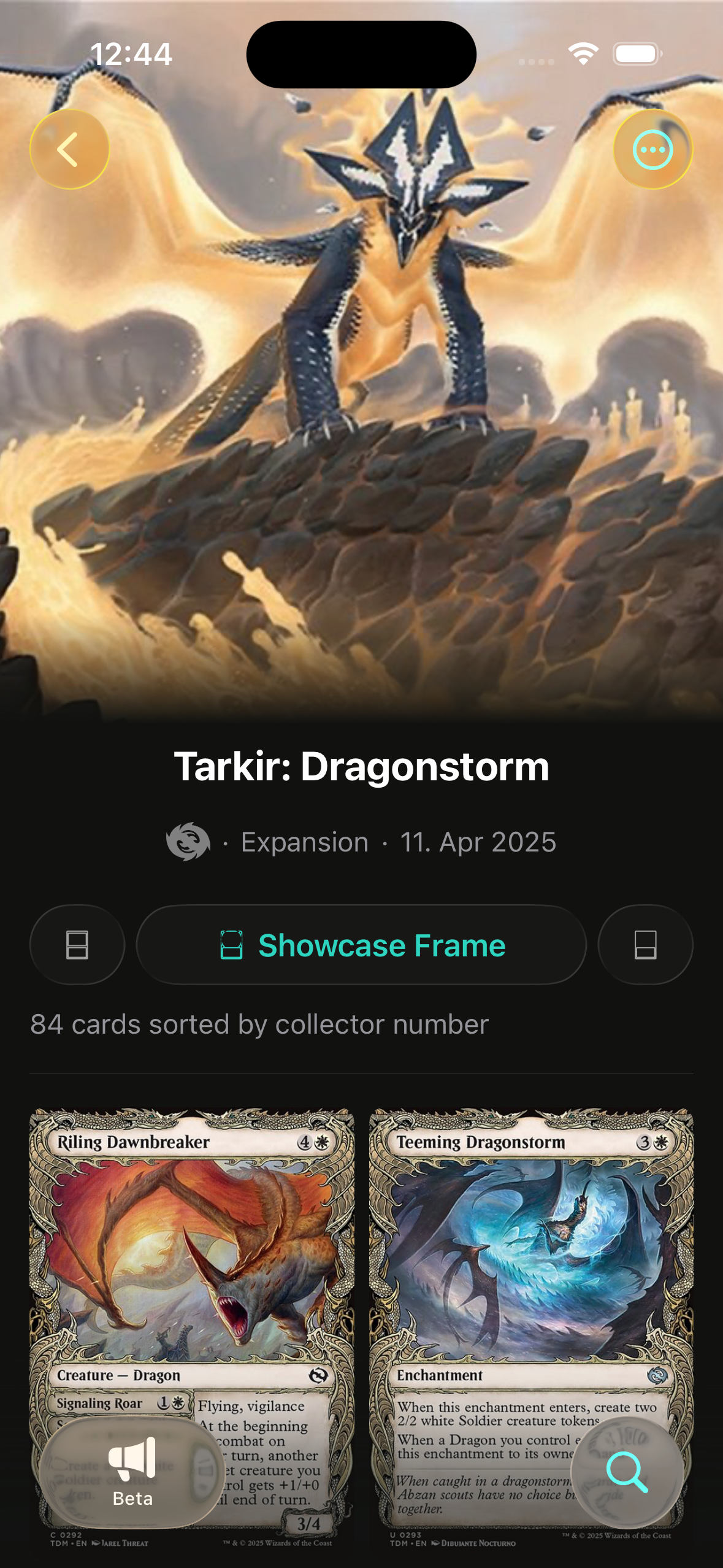Open the release date 11. Apr 2025 entry

478,842
